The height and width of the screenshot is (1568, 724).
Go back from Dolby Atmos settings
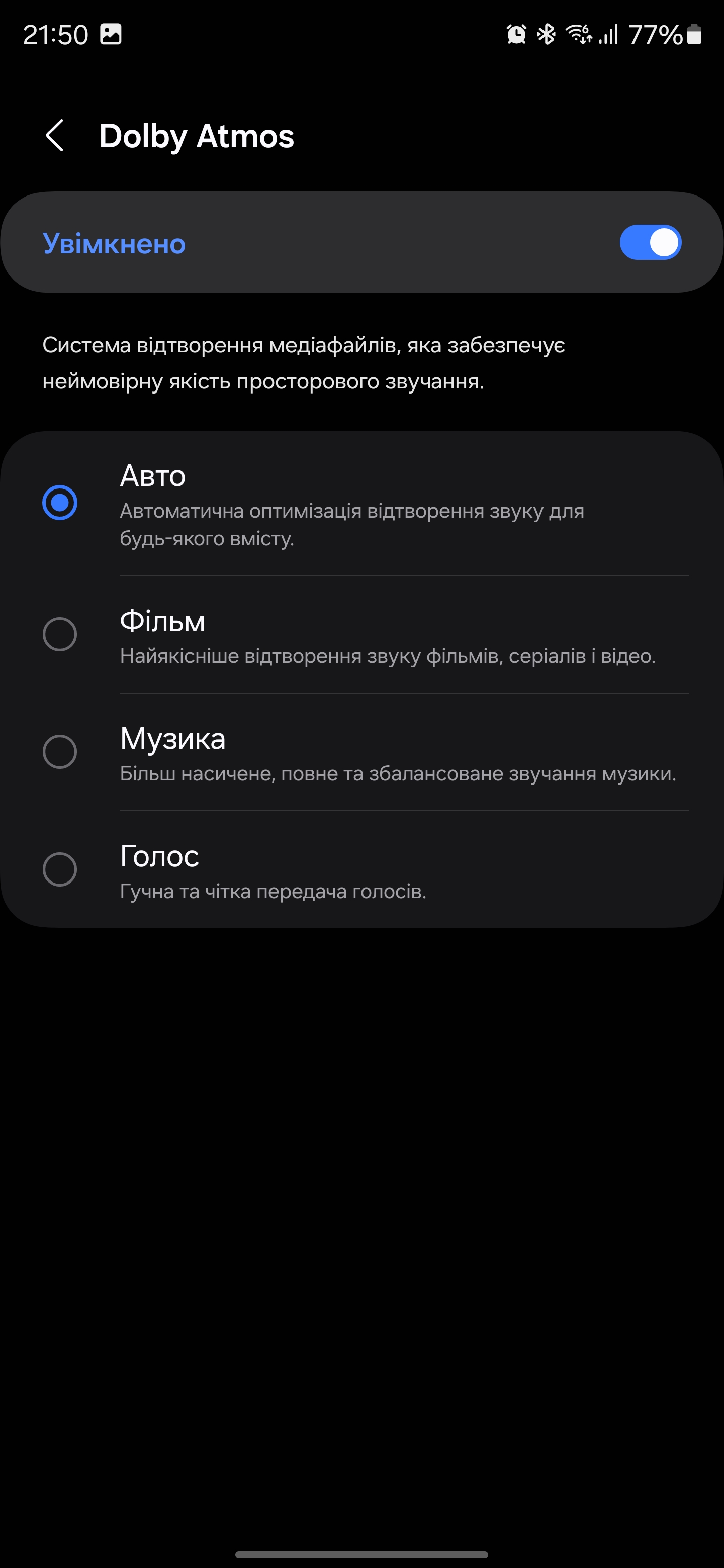click(x=55, y=135)
